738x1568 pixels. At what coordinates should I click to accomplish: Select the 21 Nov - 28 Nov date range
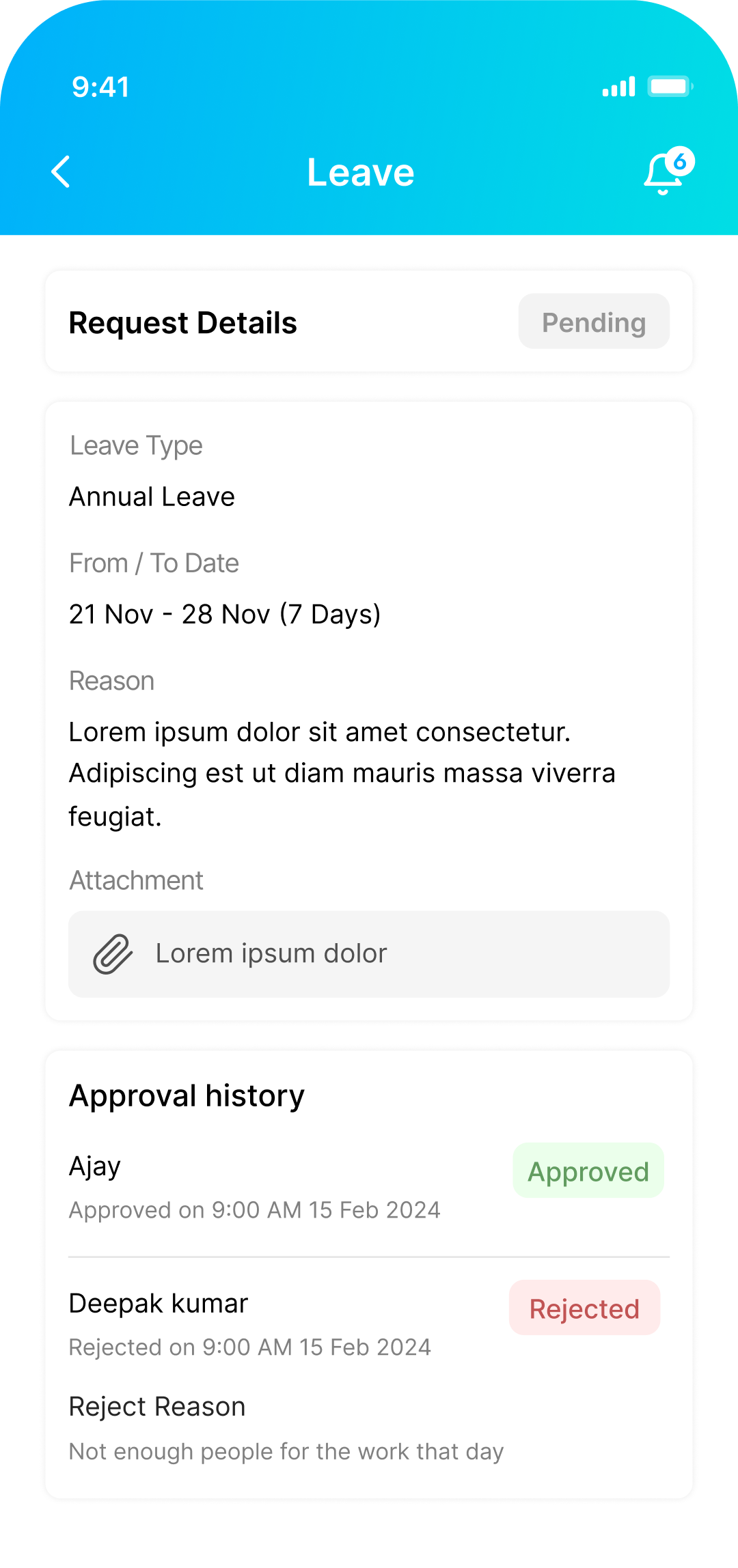(225, 614)
